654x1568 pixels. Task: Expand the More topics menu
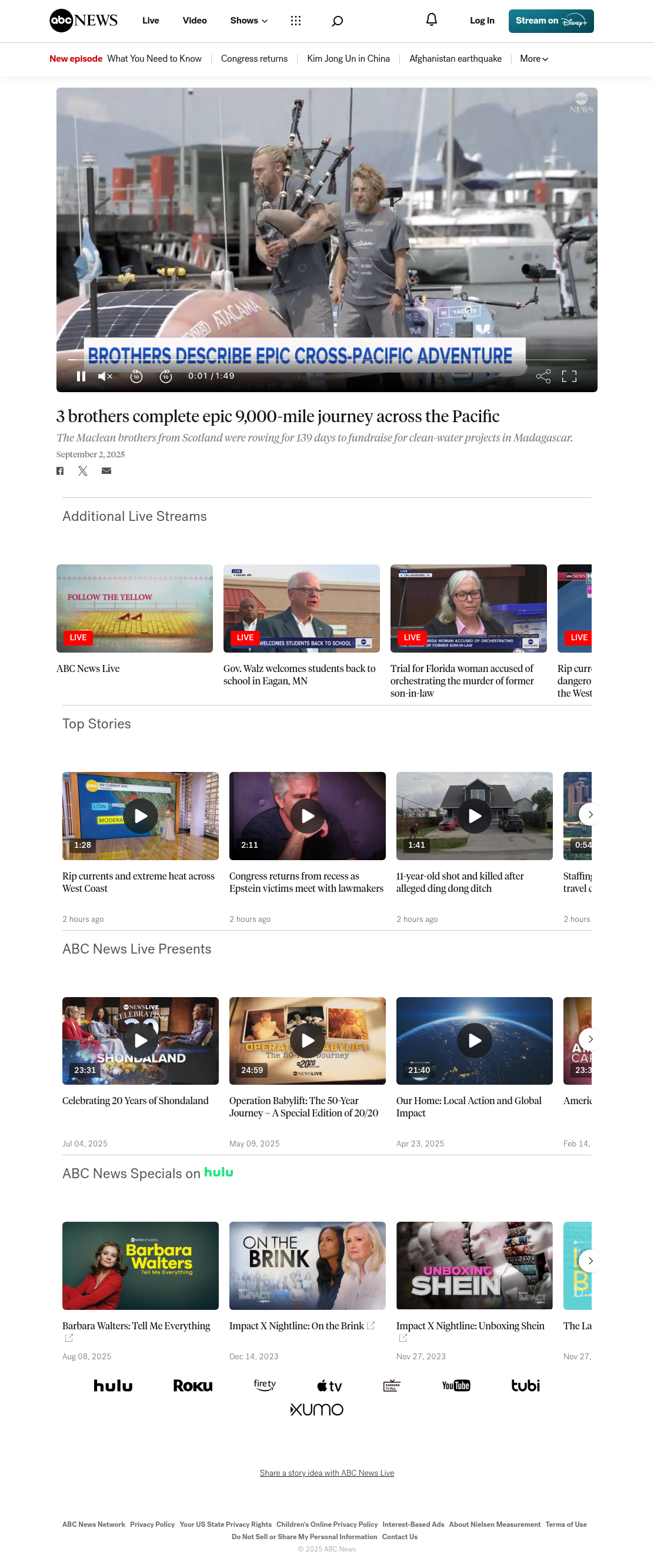click(533, 58)
